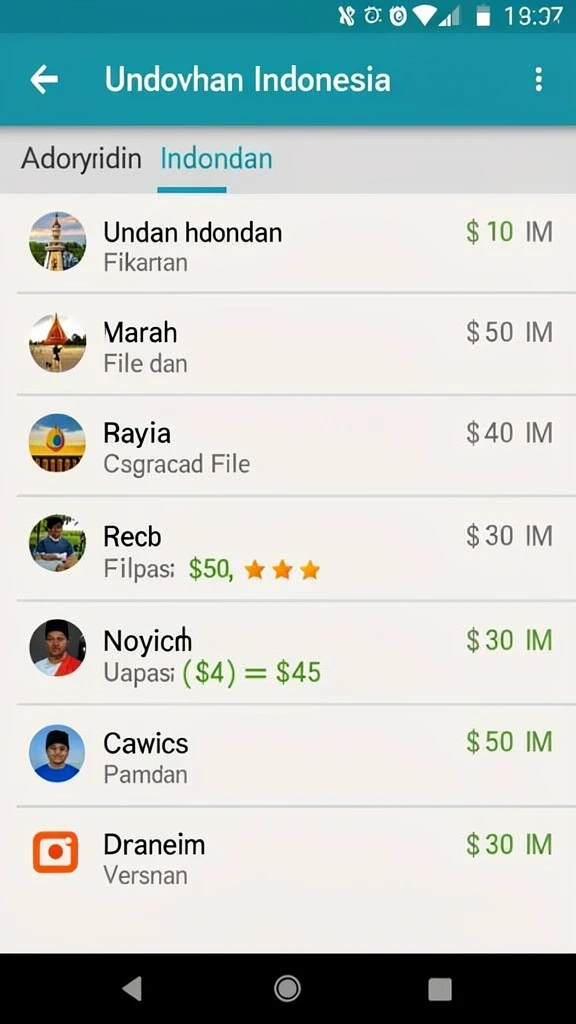
Task: Open the Marah list item
Action: tap(288, 344)
